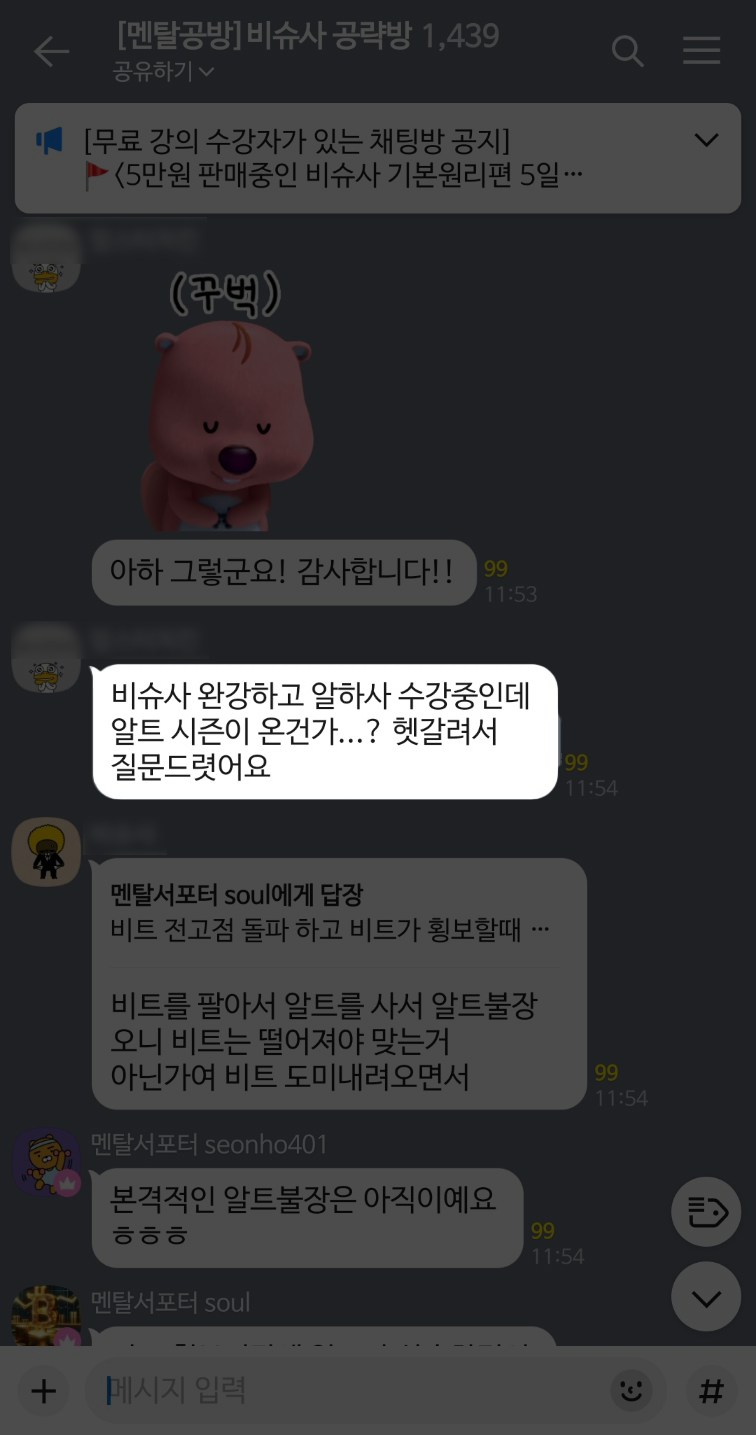Open the chat room hamburger menu
This screenshot has height=1435, width=756.
(x=701, y=52)
